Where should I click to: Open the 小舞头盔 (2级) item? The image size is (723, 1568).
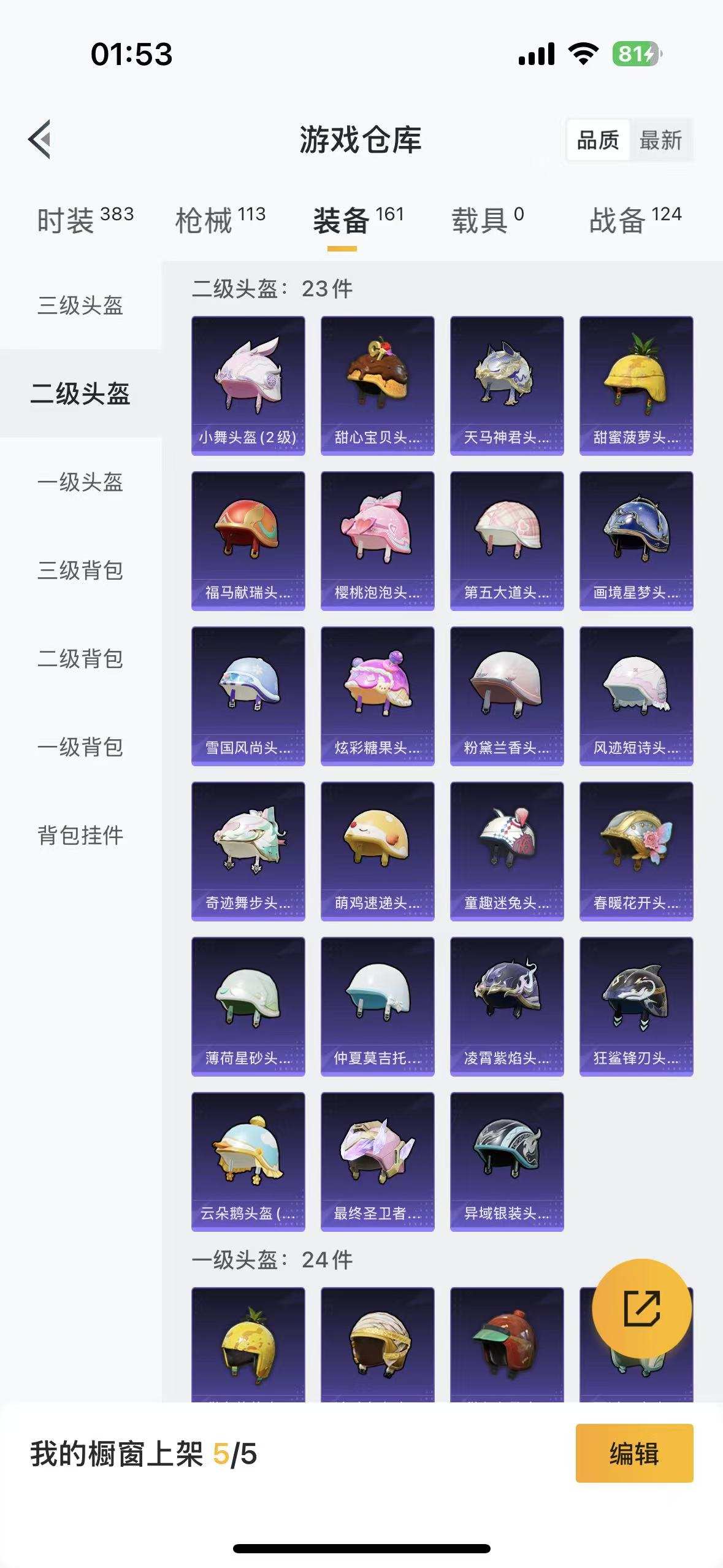248,385
